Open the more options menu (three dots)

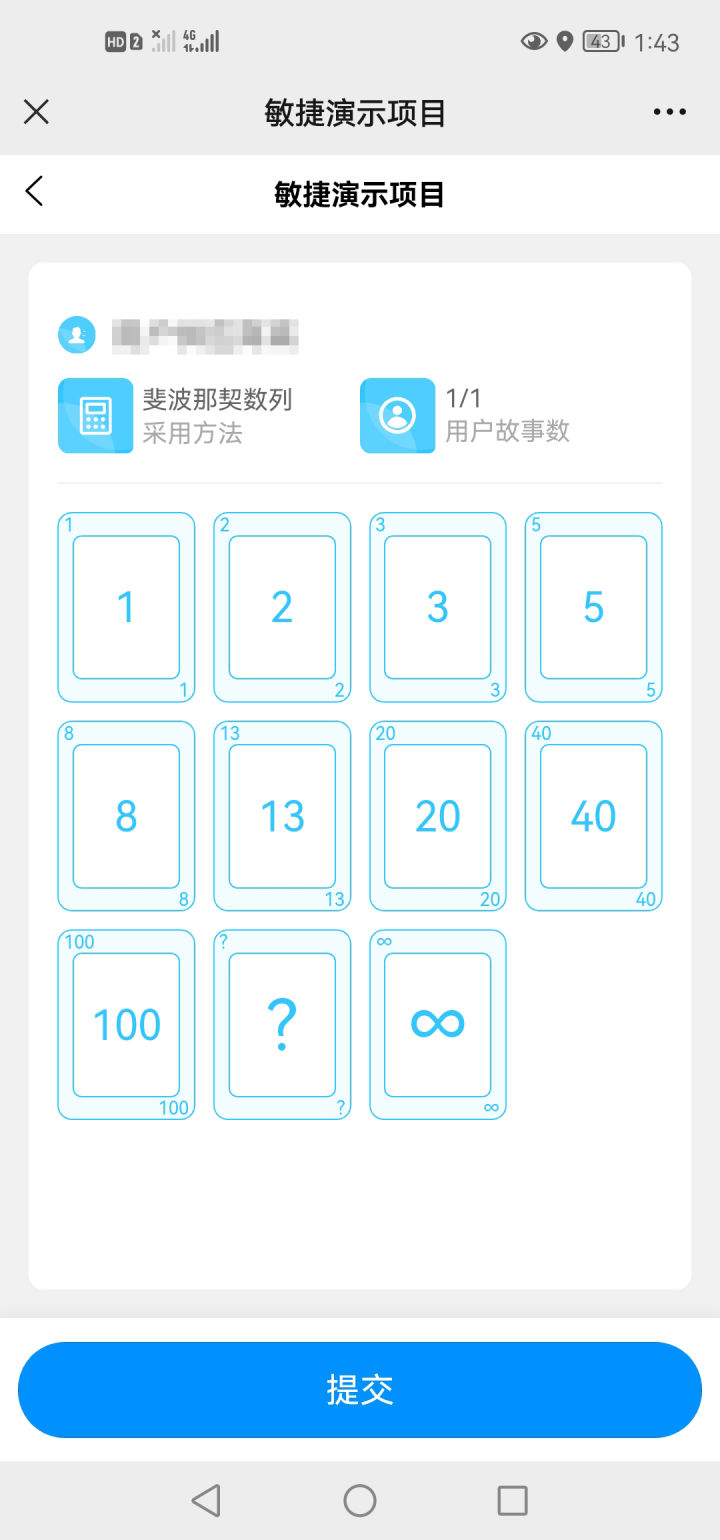pyautogui.click(x=668, y=112)
